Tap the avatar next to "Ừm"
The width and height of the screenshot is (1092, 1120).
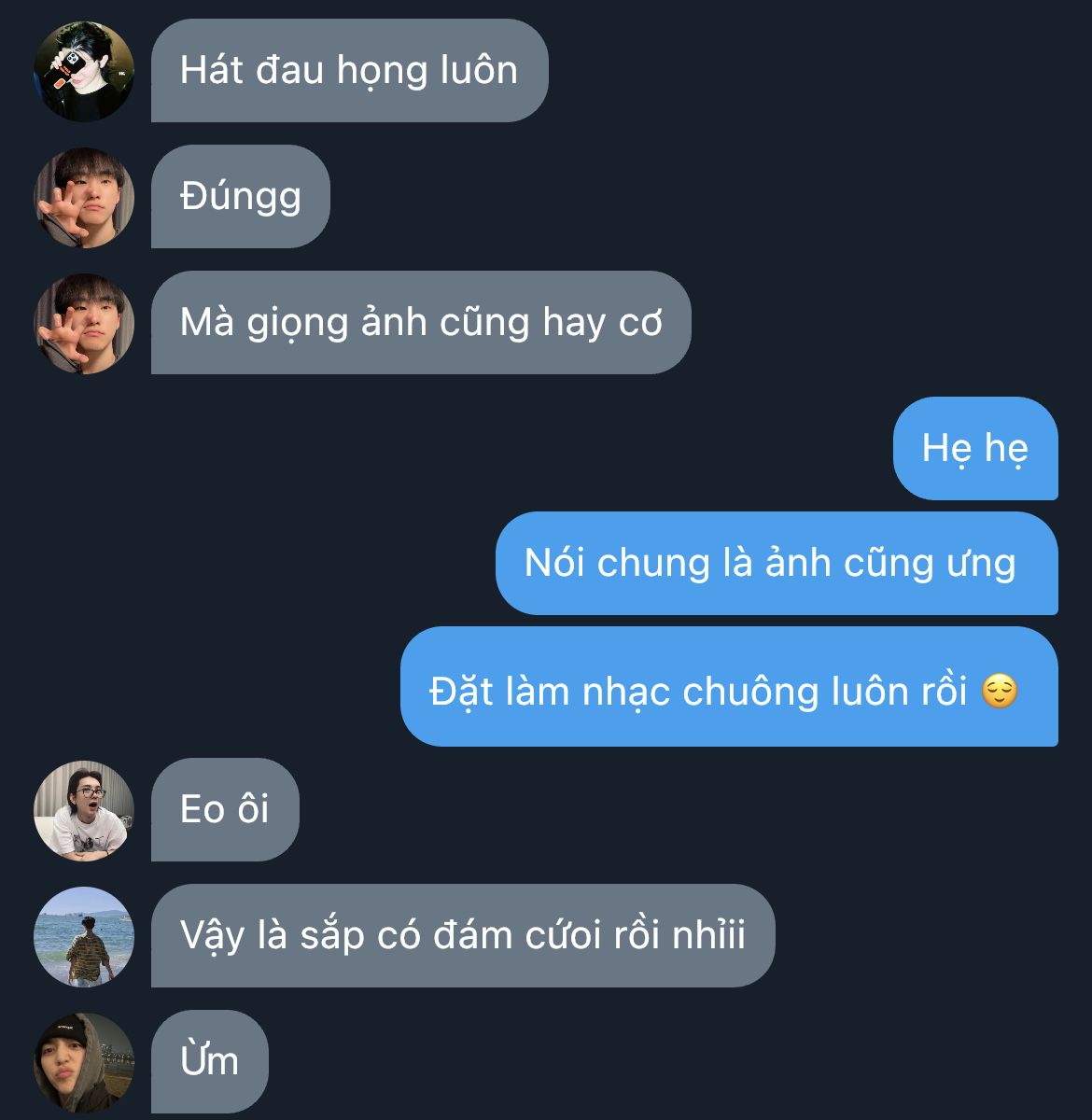[84, 1063]
